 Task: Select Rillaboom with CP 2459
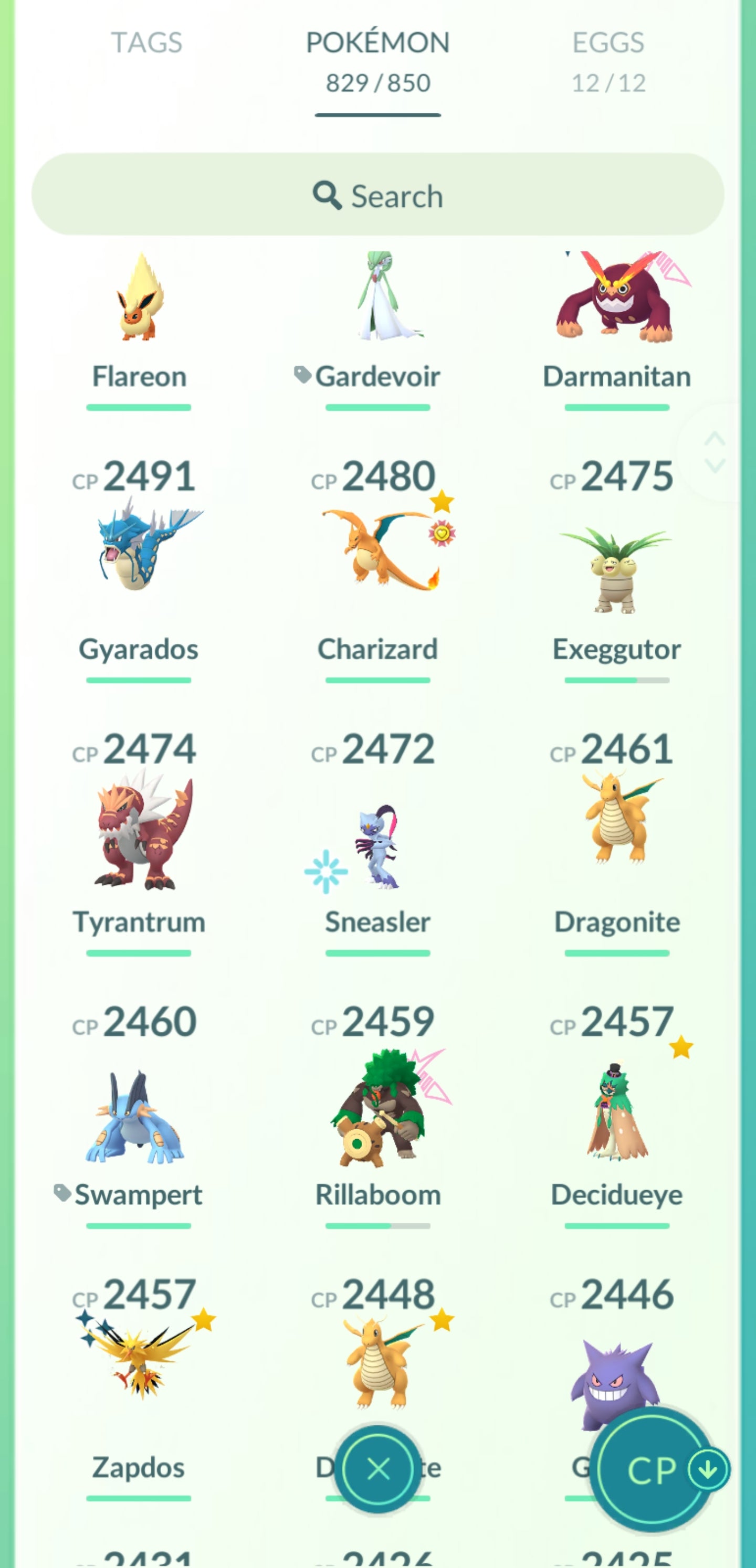click(x=377, y=1108)
